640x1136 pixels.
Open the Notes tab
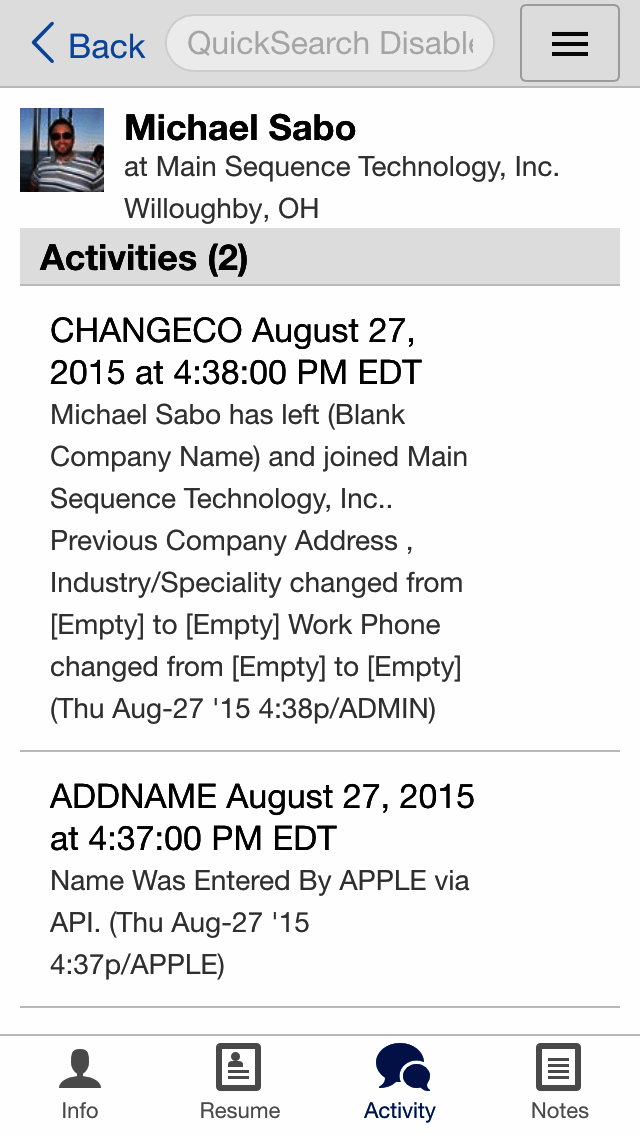(560, 1082)
